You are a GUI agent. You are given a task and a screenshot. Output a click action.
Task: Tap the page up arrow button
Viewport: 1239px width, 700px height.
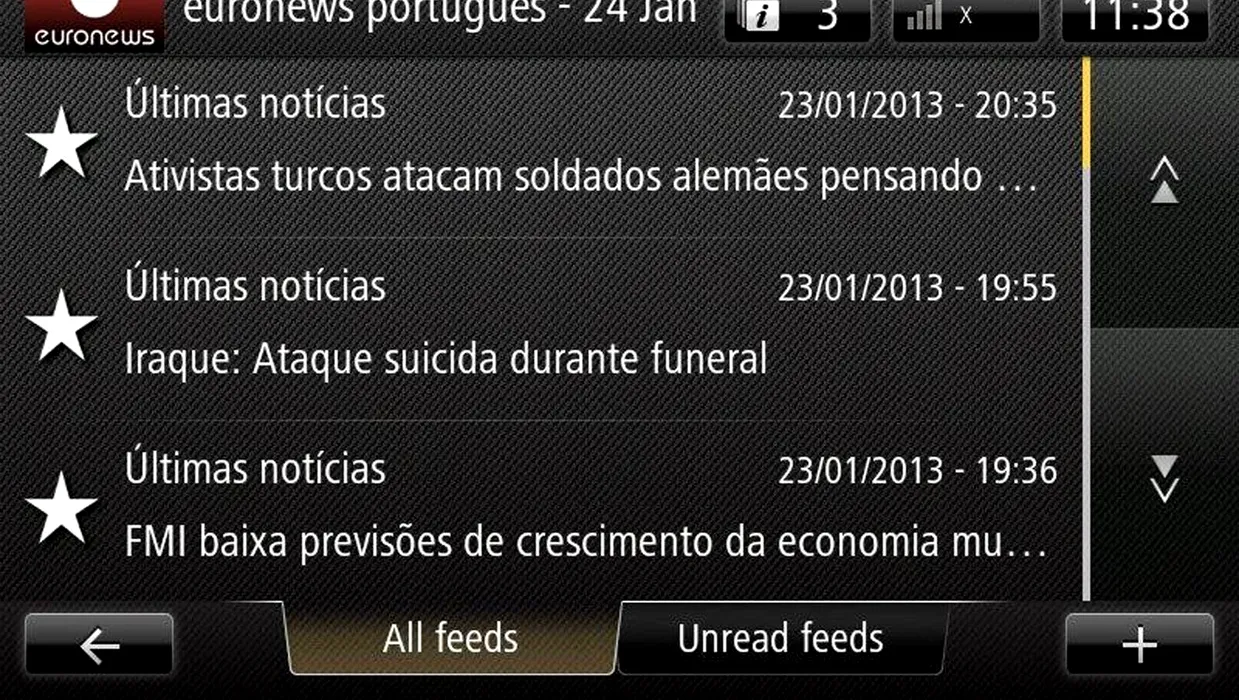click(x=1164, y=183)
